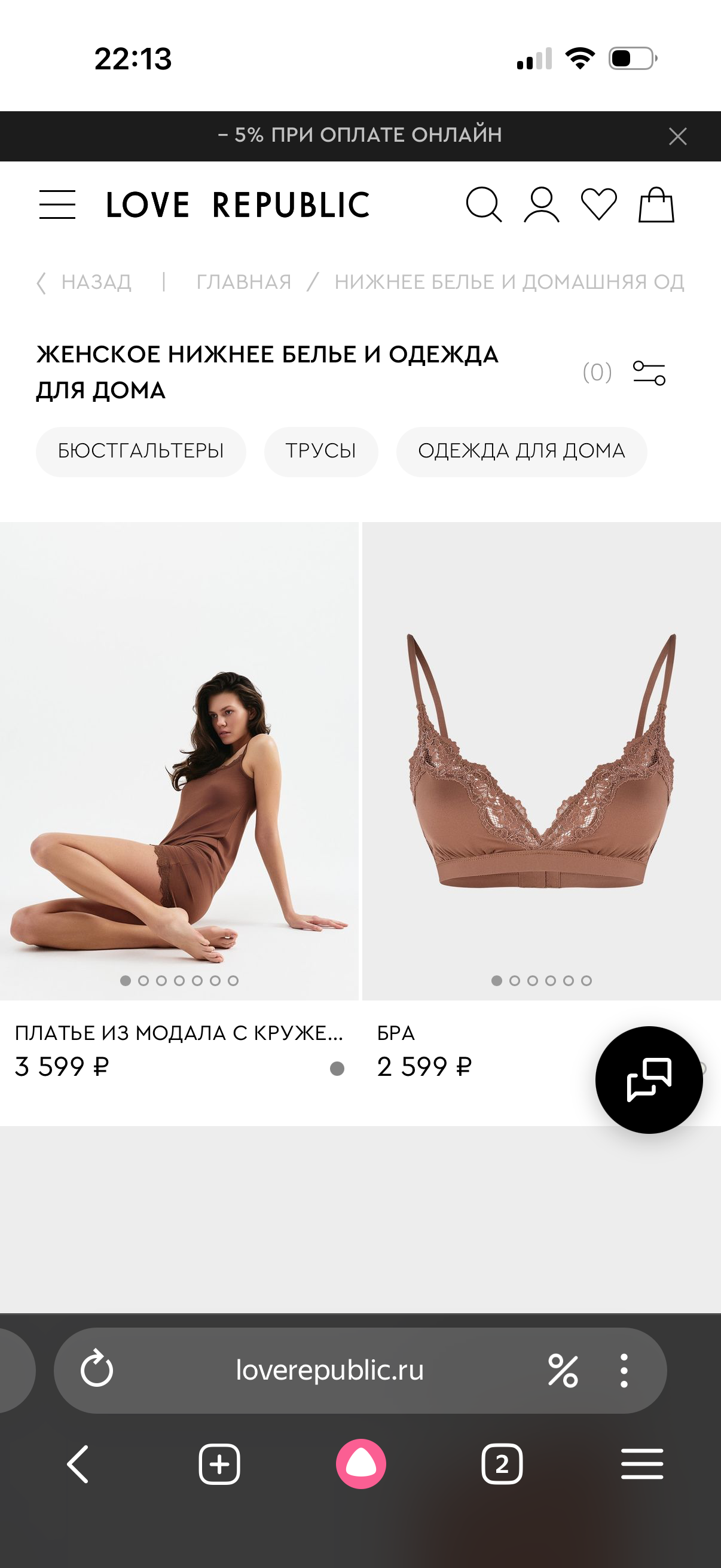Tap the loverepublic.ru address bar
This screenshot has width=721, height=1568.
point(329,1370)
